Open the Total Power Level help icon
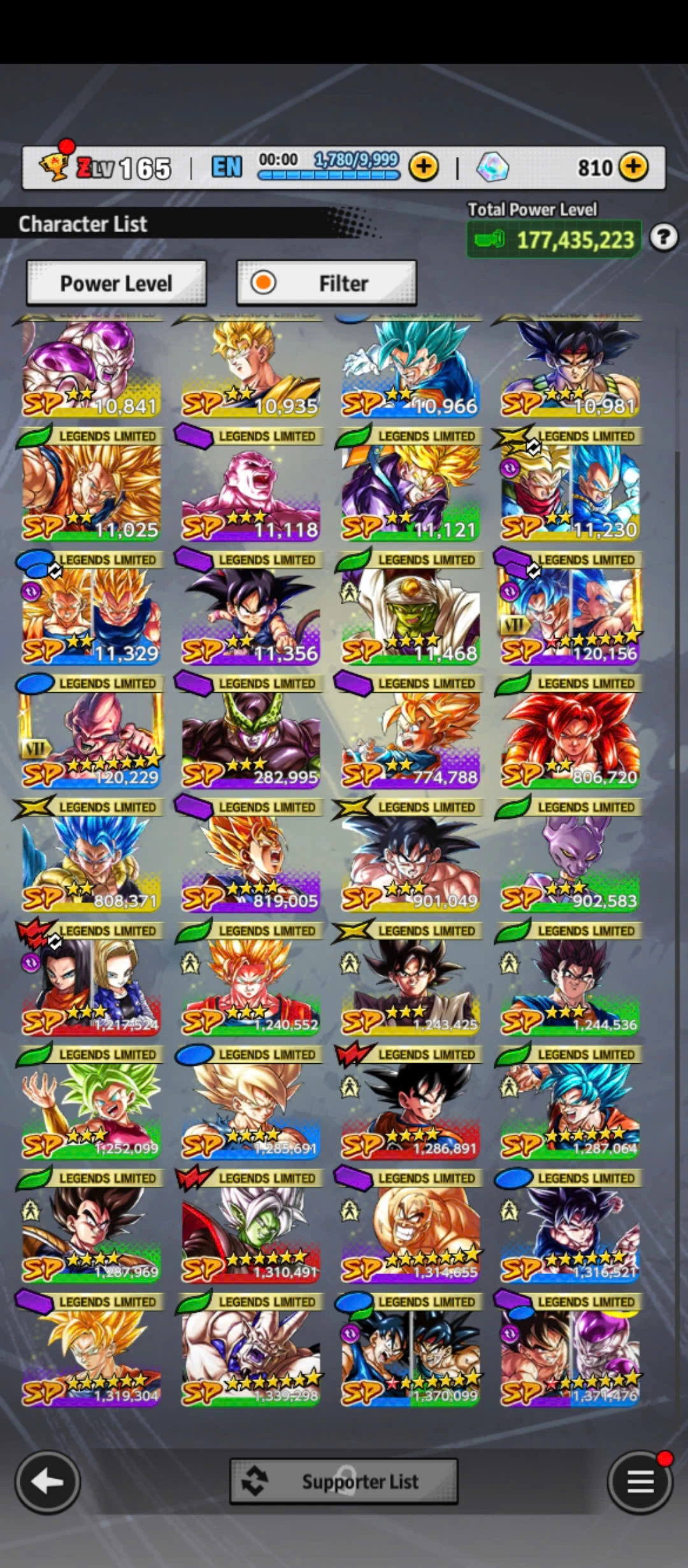 coord(664,238)
